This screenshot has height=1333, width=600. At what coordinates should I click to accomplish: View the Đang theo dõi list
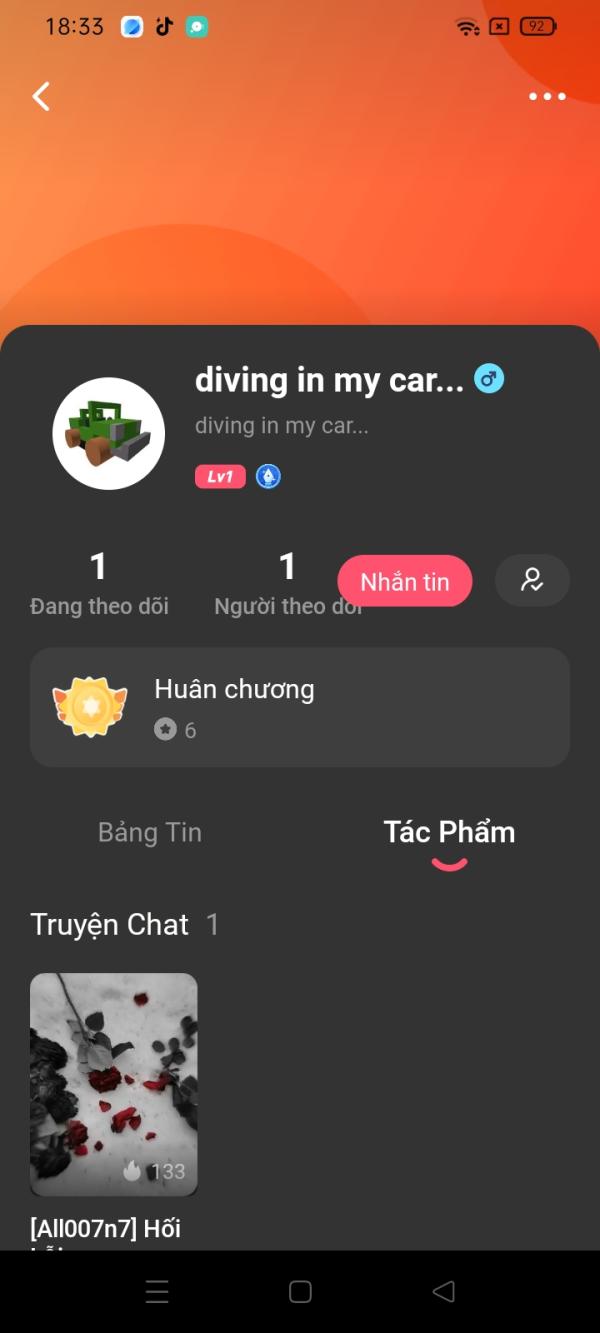click(99, 584)
